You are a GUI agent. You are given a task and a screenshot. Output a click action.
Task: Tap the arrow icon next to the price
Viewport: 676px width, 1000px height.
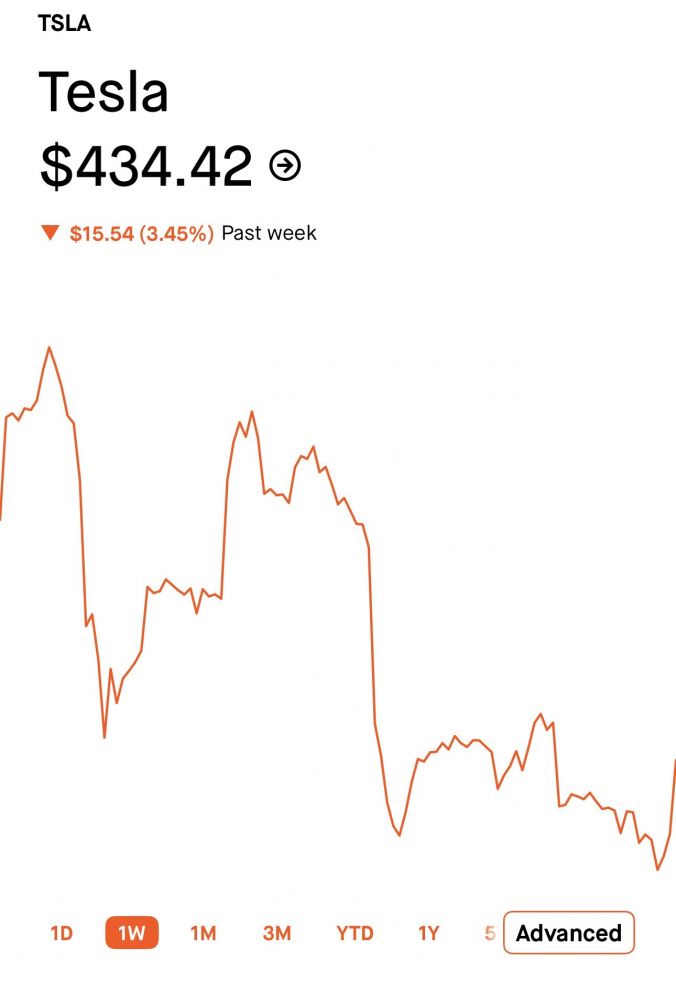[285, 165]
